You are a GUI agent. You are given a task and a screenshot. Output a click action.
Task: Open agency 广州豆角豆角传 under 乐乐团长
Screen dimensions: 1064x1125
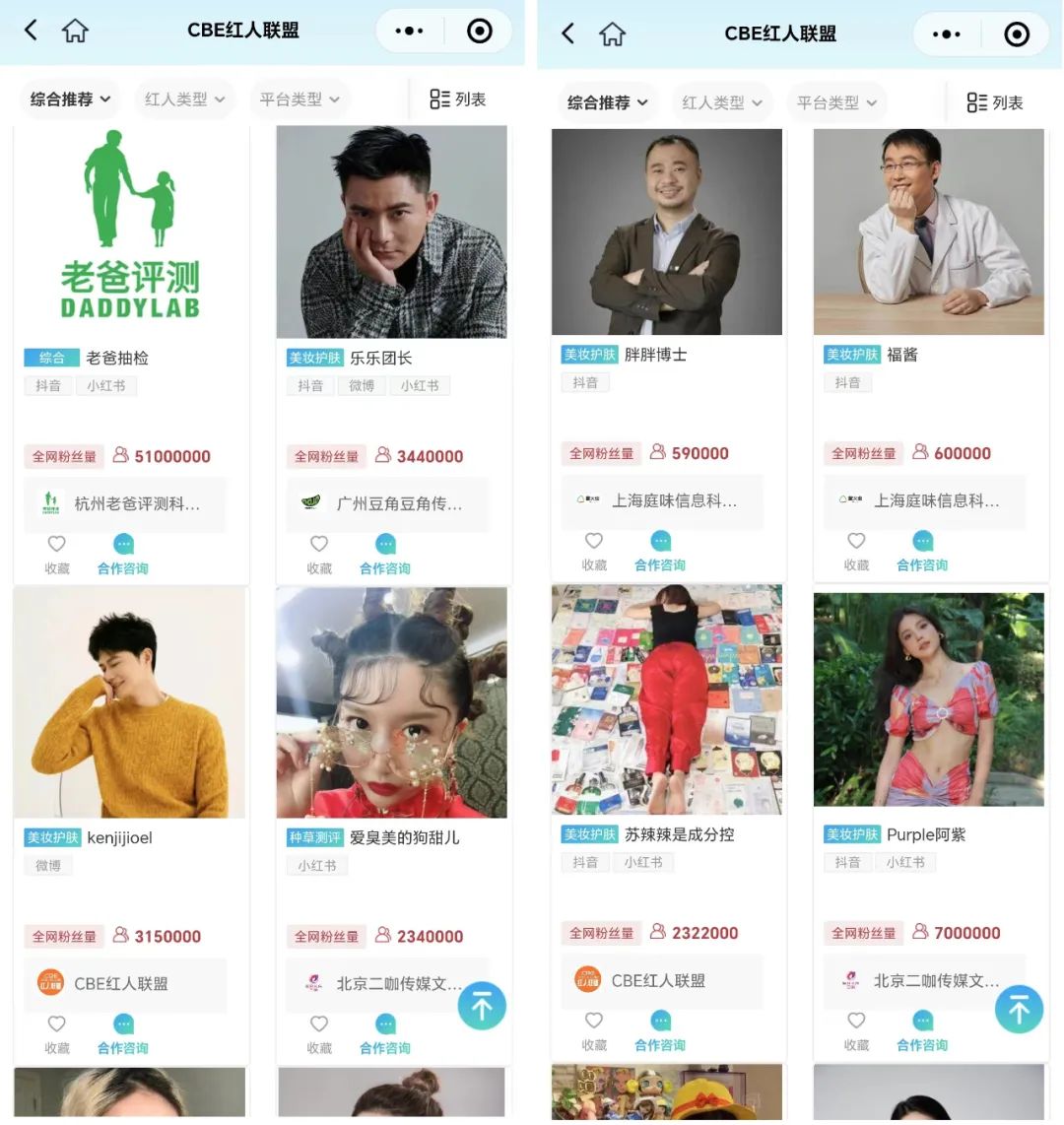pyautogui.click(x=387, y=504)
